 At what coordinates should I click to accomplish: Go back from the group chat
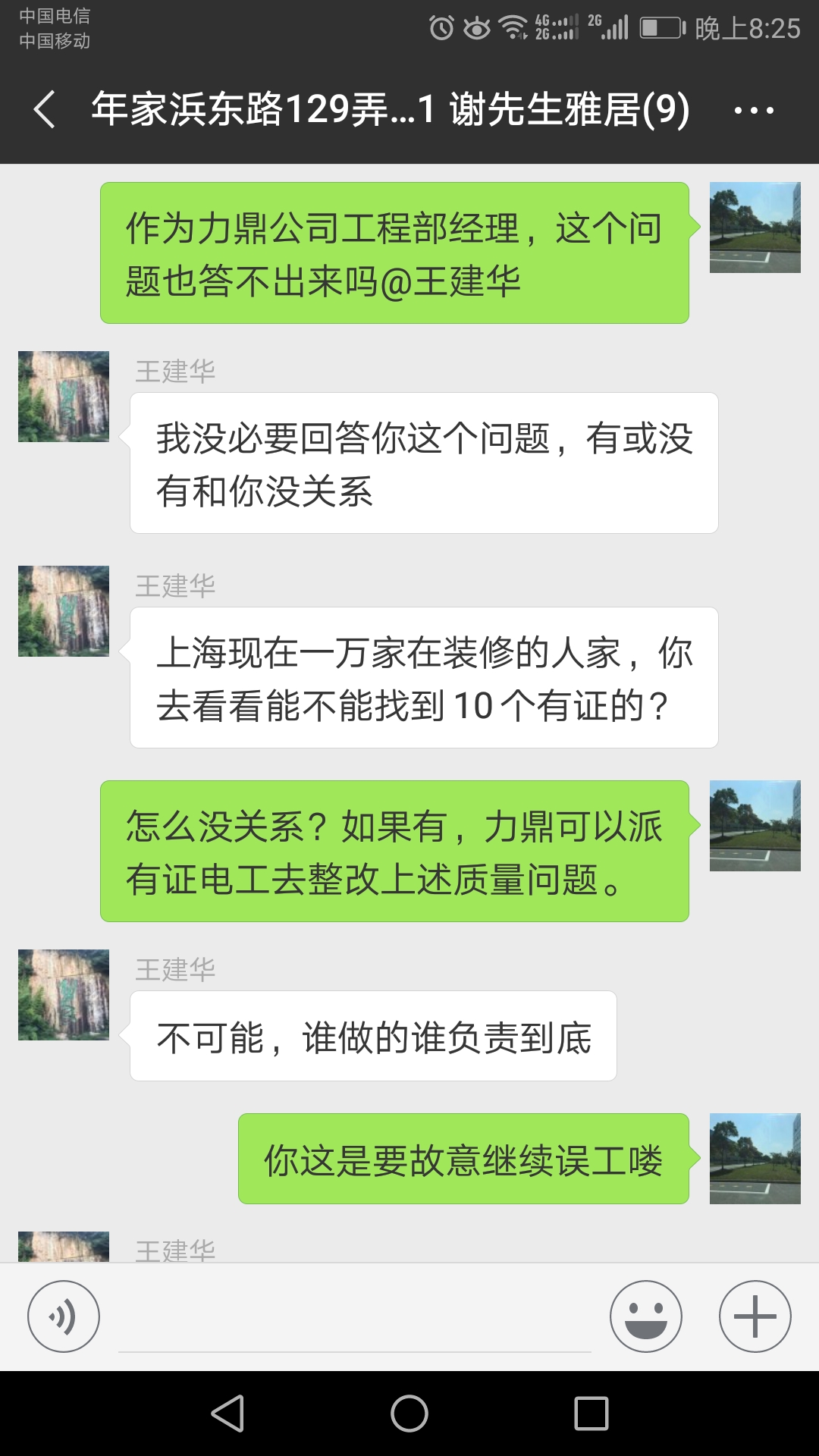click(45, 109)
